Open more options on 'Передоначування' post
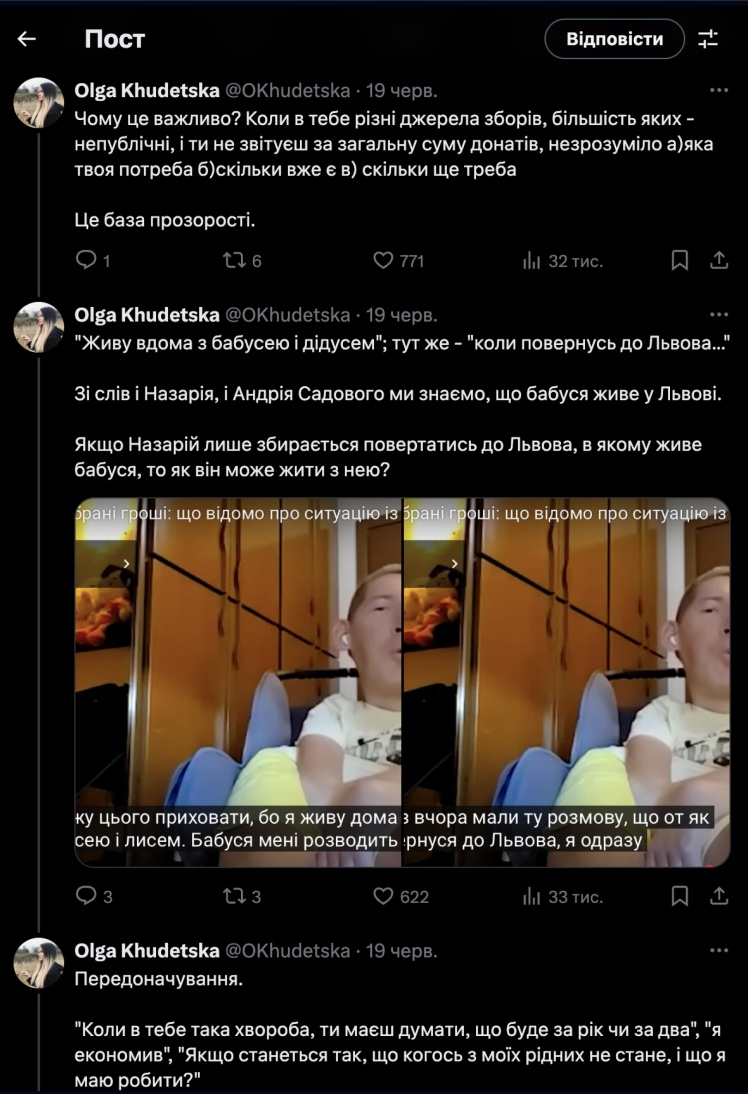The image size is (748, 1094). click(x=718, y=949)
